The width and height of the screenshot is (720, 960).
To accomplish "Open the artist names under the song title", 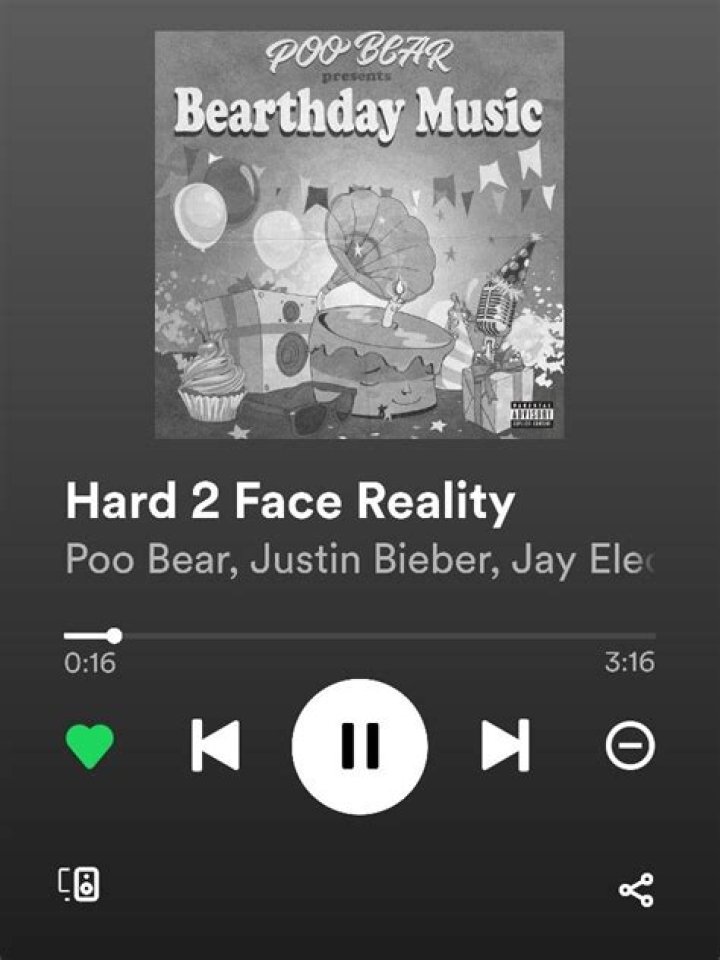I will (358, 559).
